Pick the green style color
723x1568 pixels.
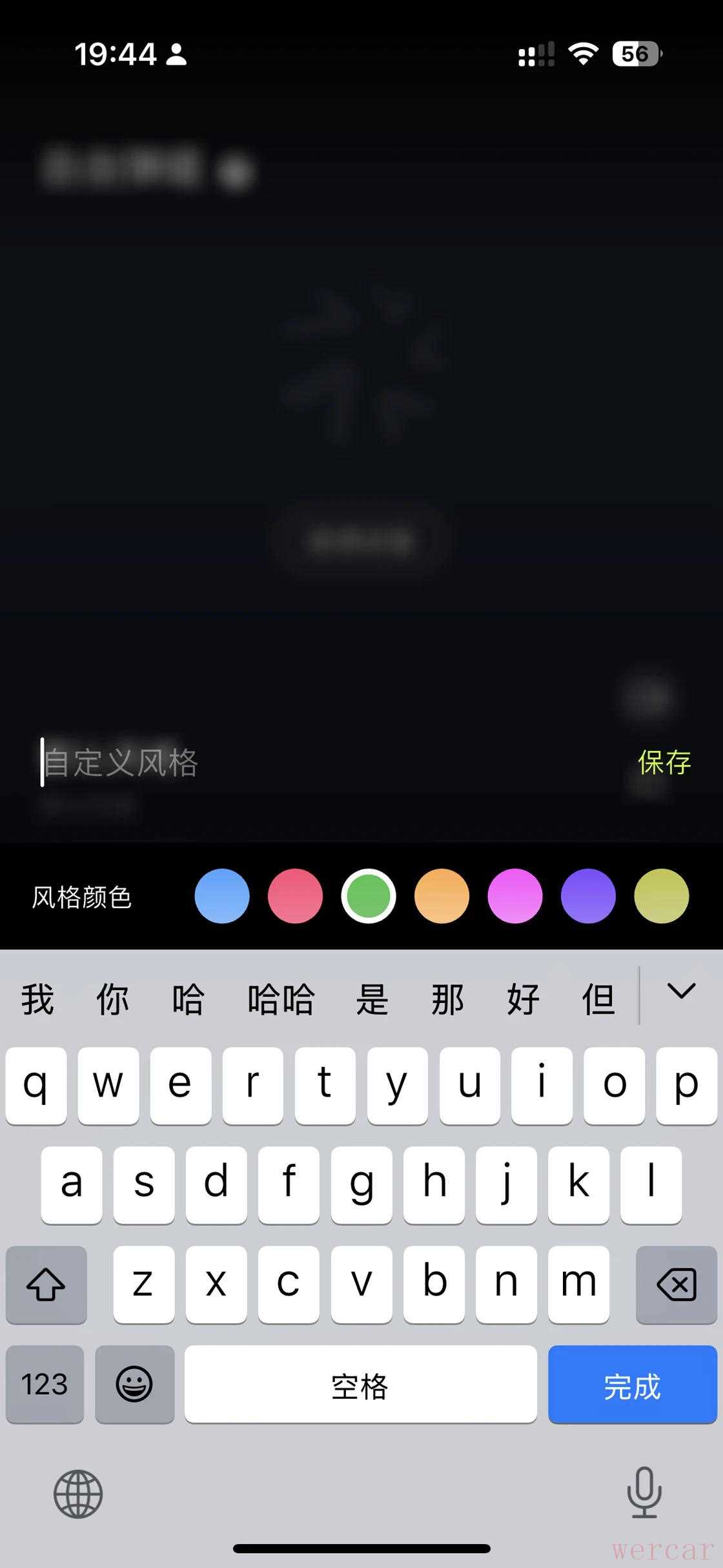[369, 896]
